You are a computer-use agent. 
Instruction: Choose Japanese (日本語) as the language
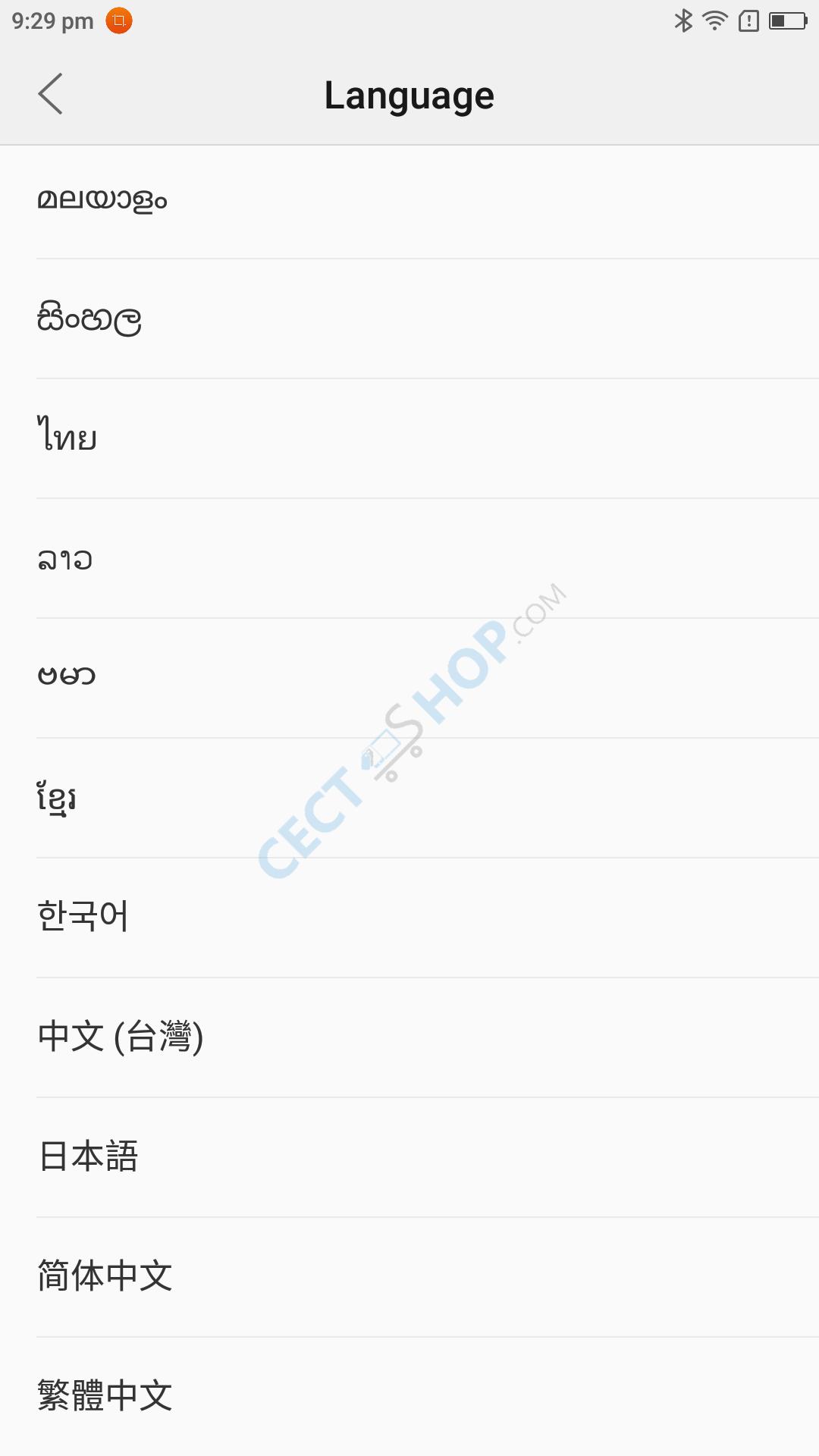(409, 1157)
